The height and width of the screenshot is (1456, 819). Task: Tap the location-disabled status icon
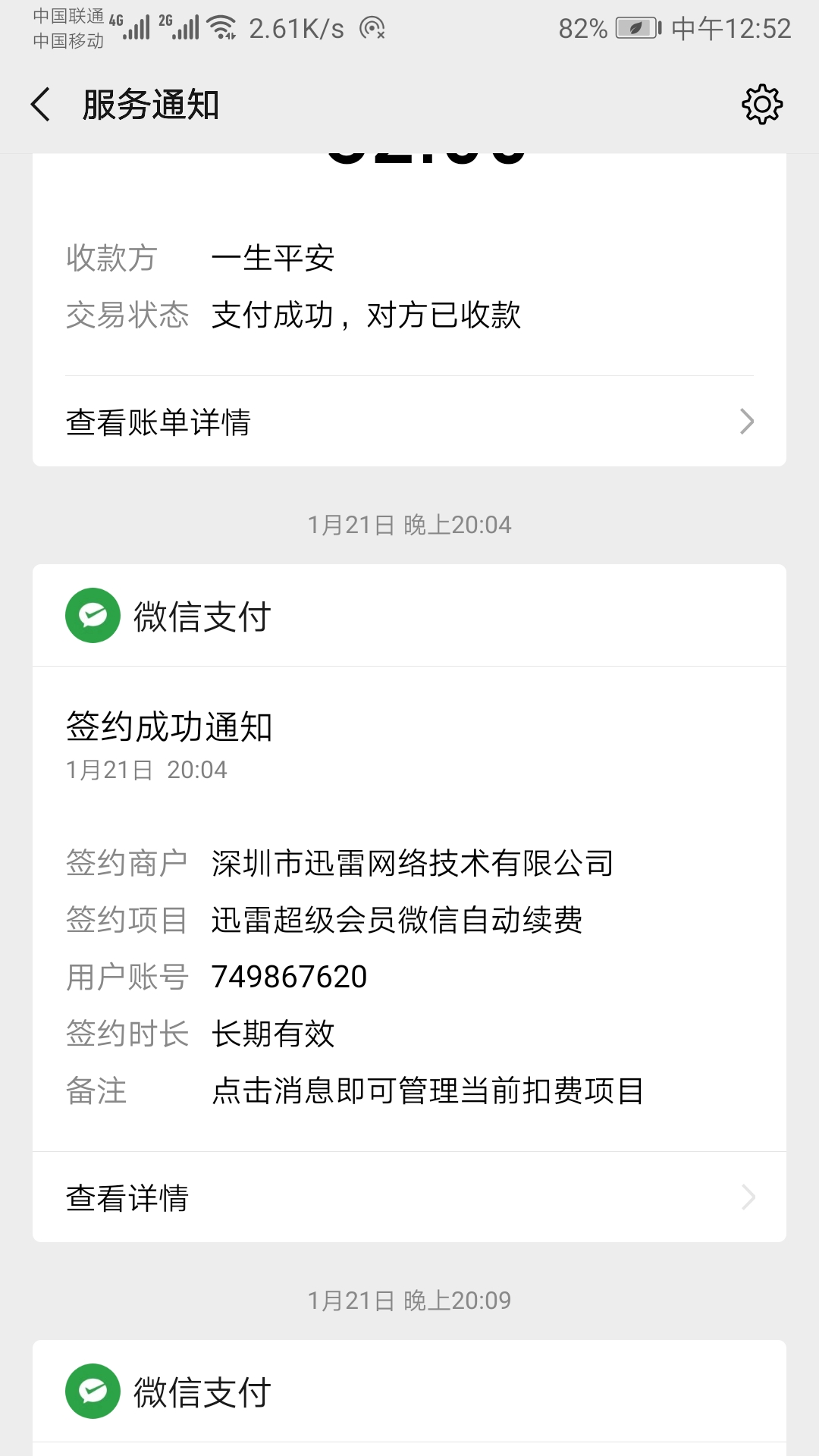pos(371,27)
